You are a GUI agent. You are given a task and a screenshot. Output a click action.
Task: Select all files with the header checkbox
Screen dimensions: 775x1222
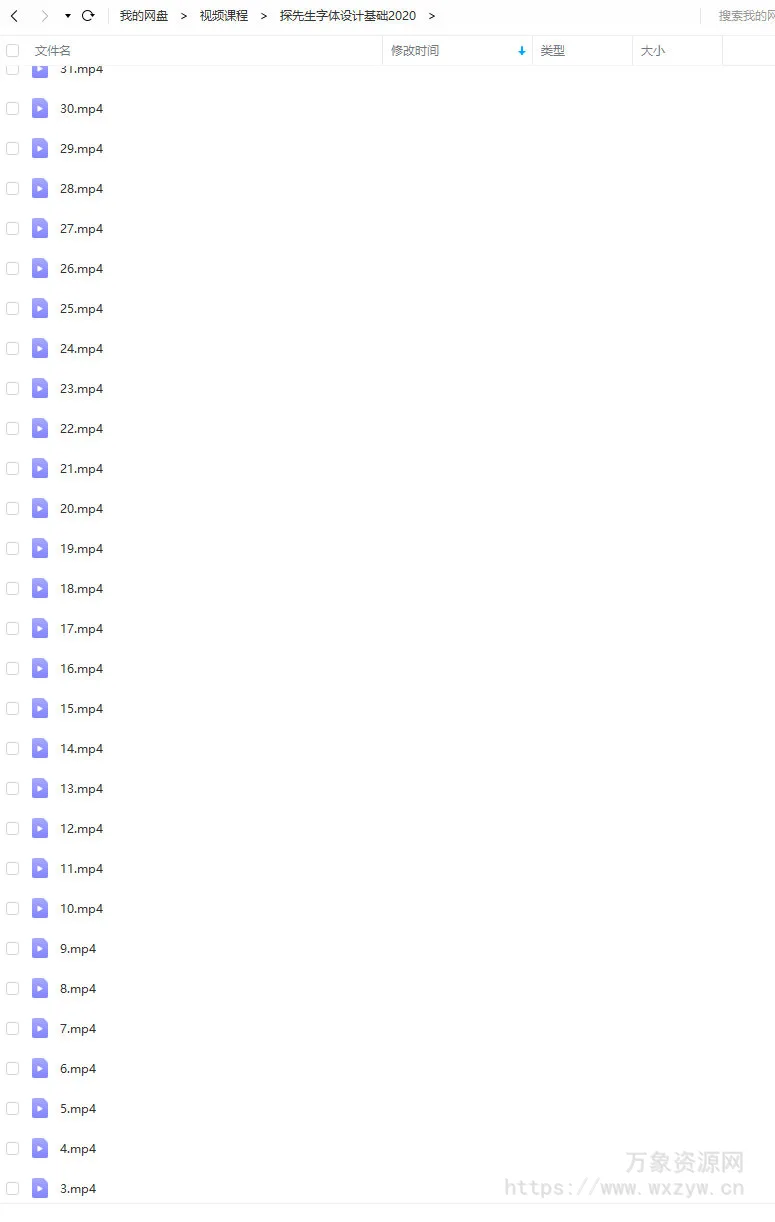[13, 51]
